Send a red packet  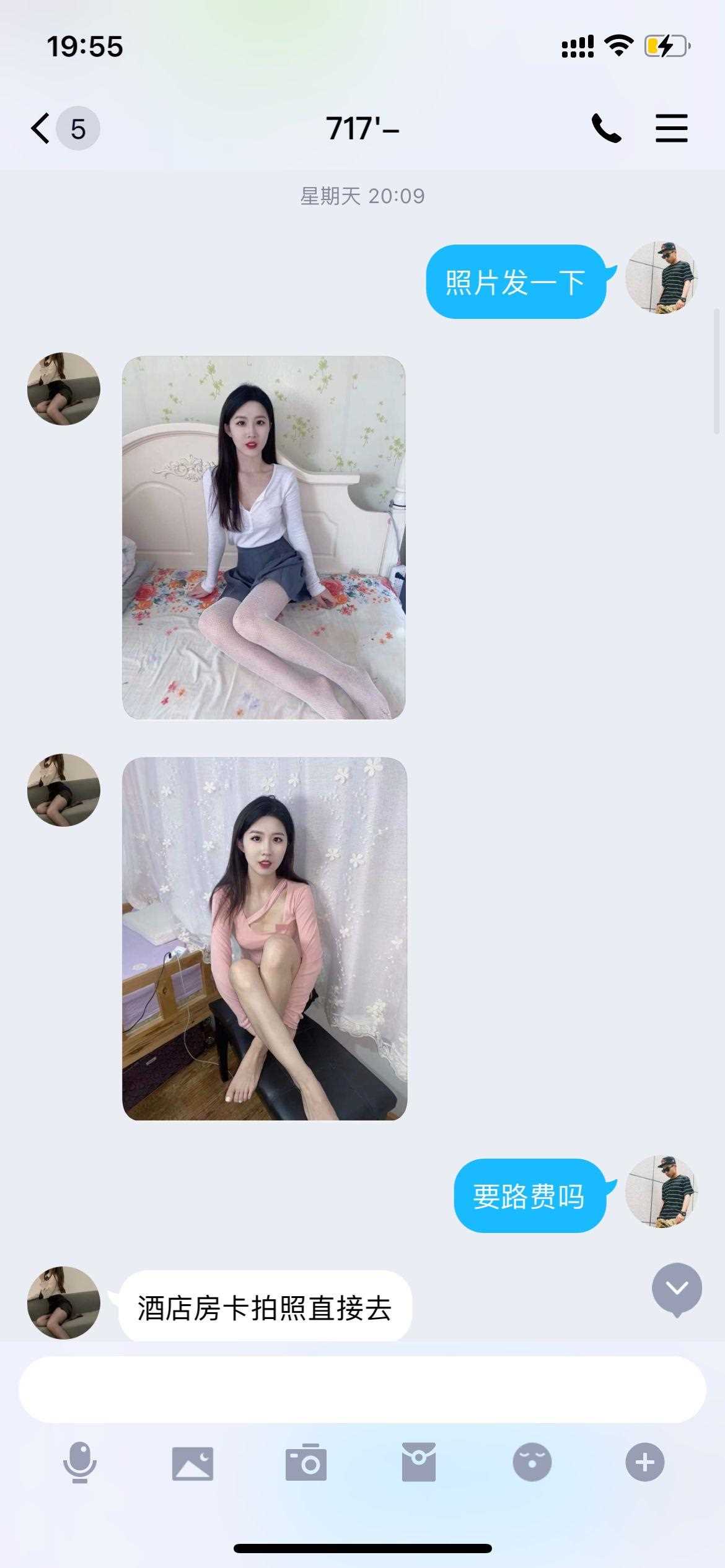pyautogui.click(x=419, y=1462)
